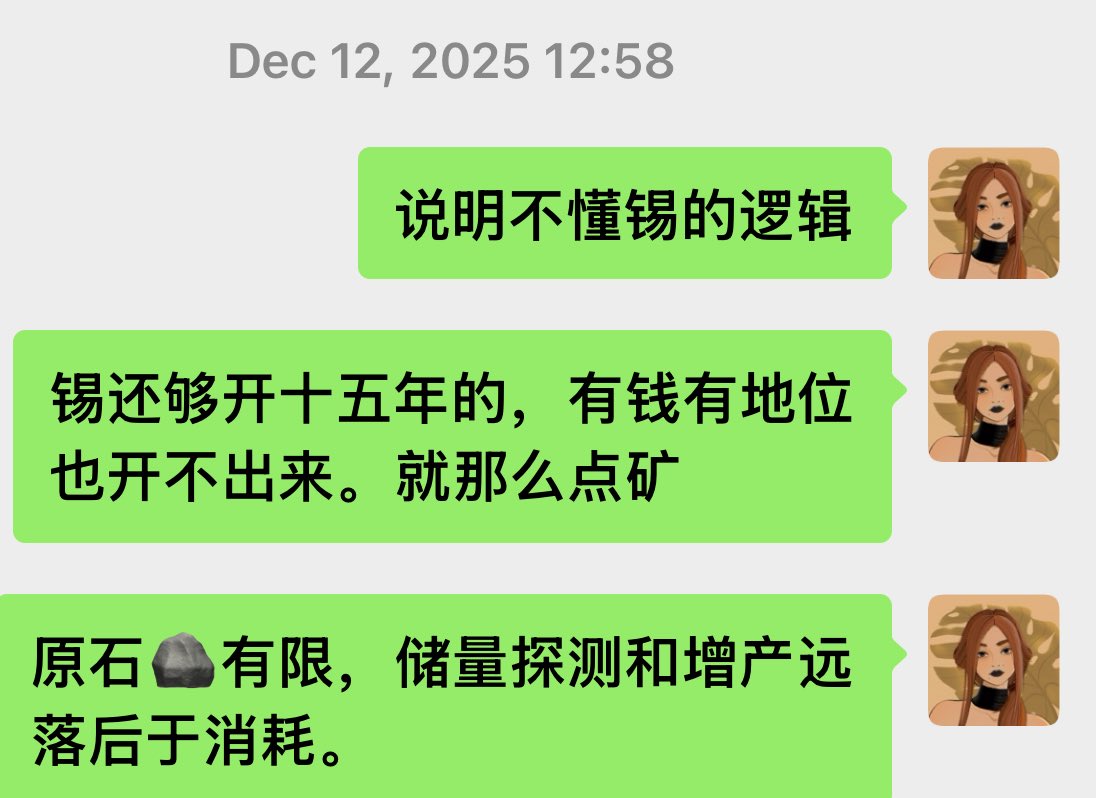Open sender's avatar beside "说明不懂锡的逻辑" message
Image resolution: width=1096 pixels, height=798 pixels.
point(993,213)
